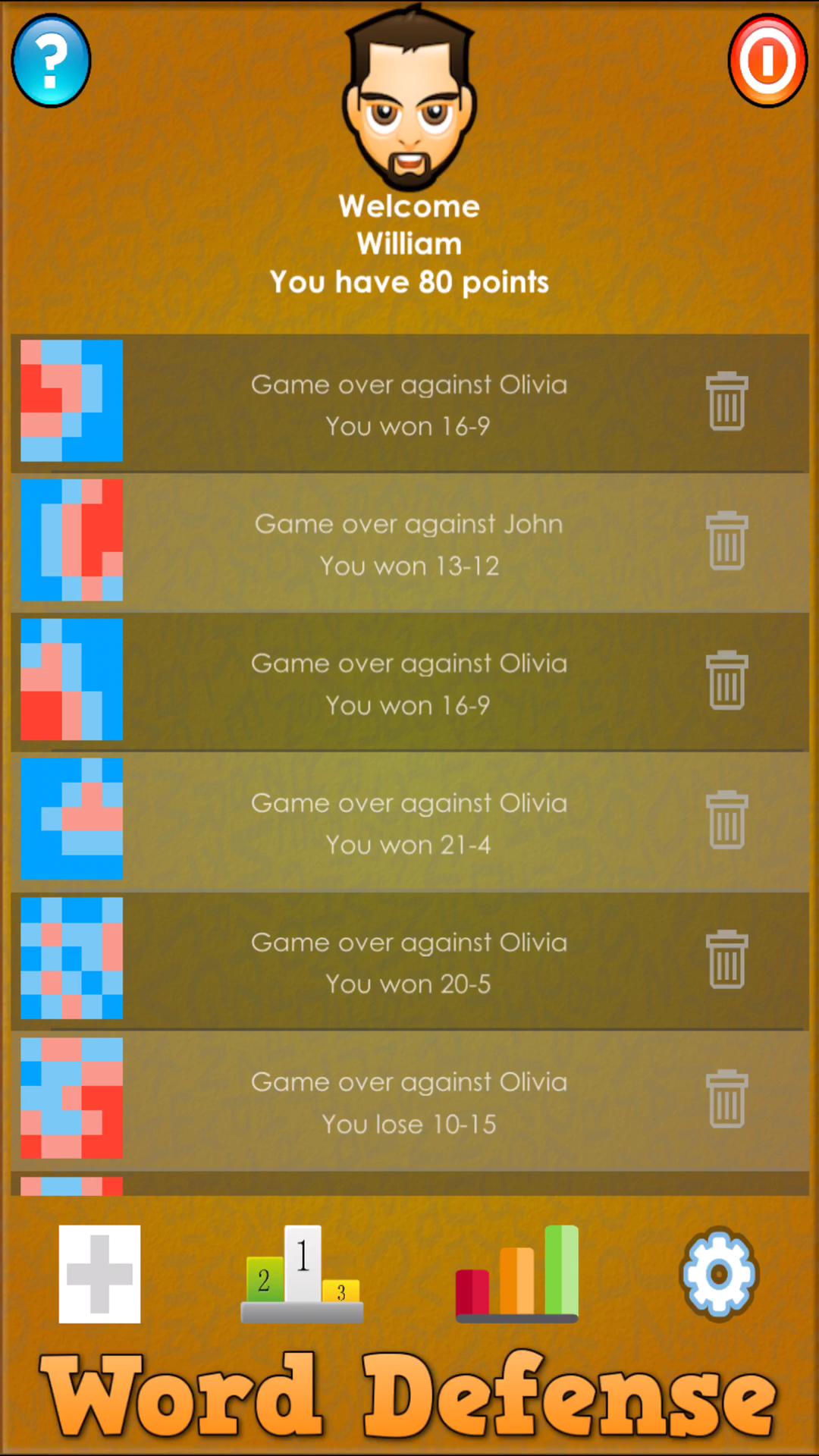
Task: Open the leaderboard podium
Action: pyautogui.click(x=302, y=1274)
